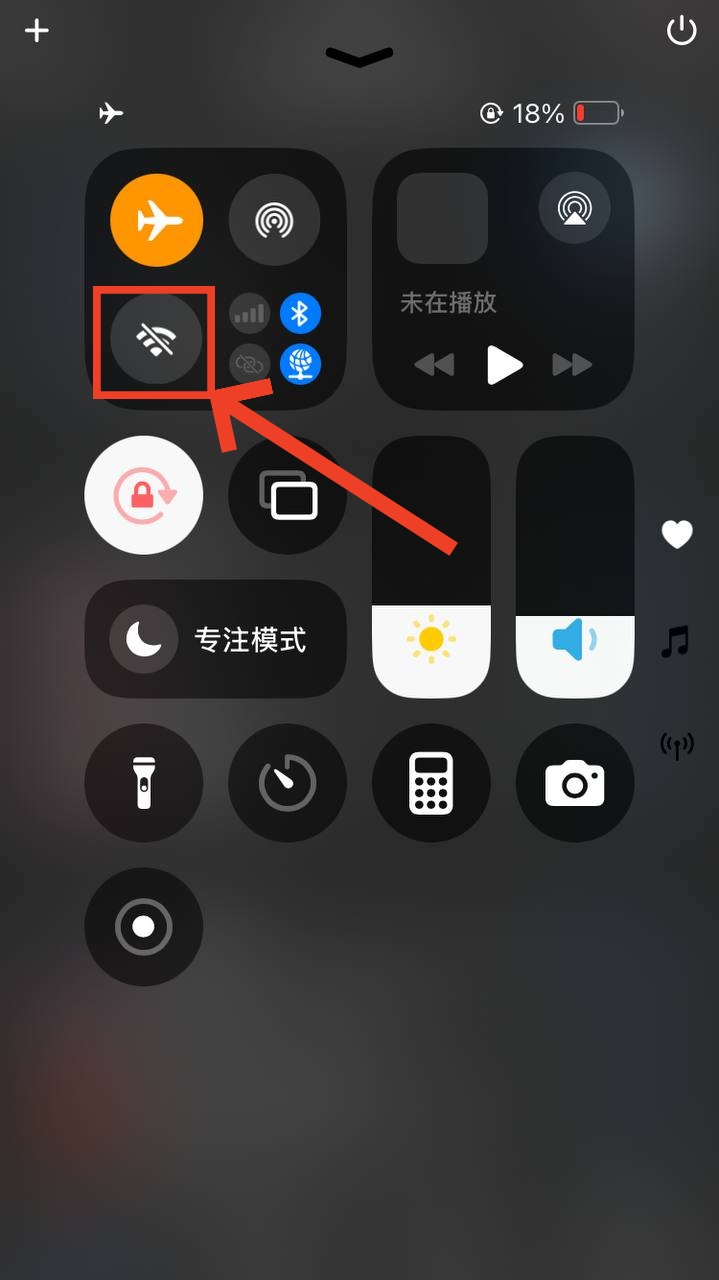Tap the power button icon
The image size is (719, 1280).
click(681, 31)
